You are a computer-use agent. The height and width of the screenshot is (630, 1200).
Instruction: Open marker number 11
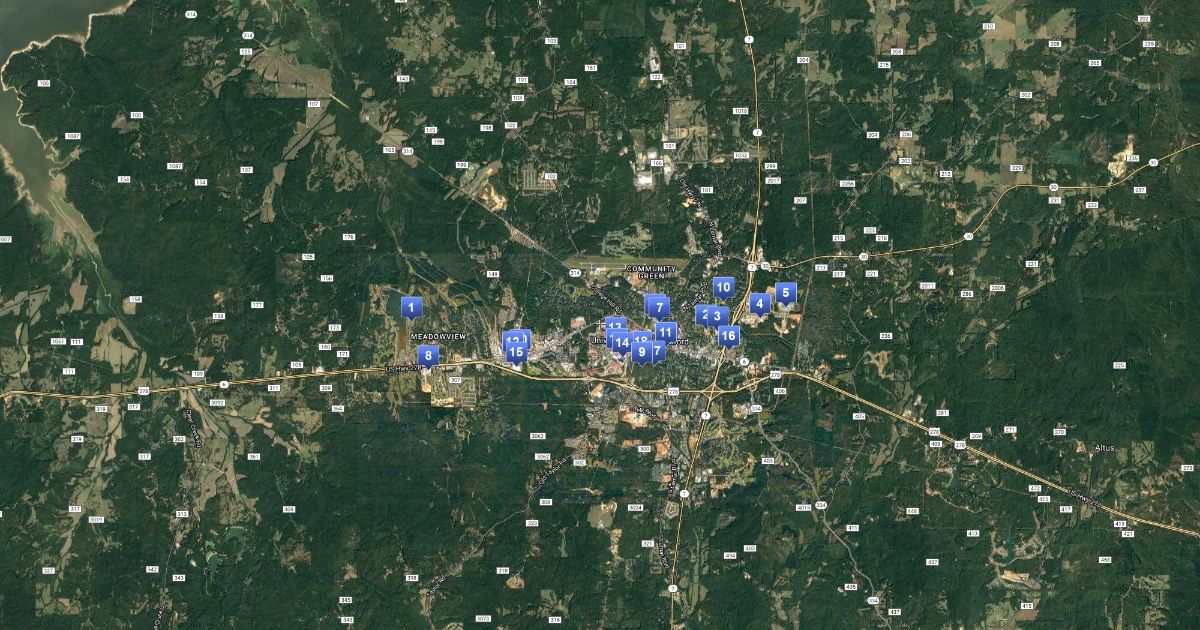[666, 331]
